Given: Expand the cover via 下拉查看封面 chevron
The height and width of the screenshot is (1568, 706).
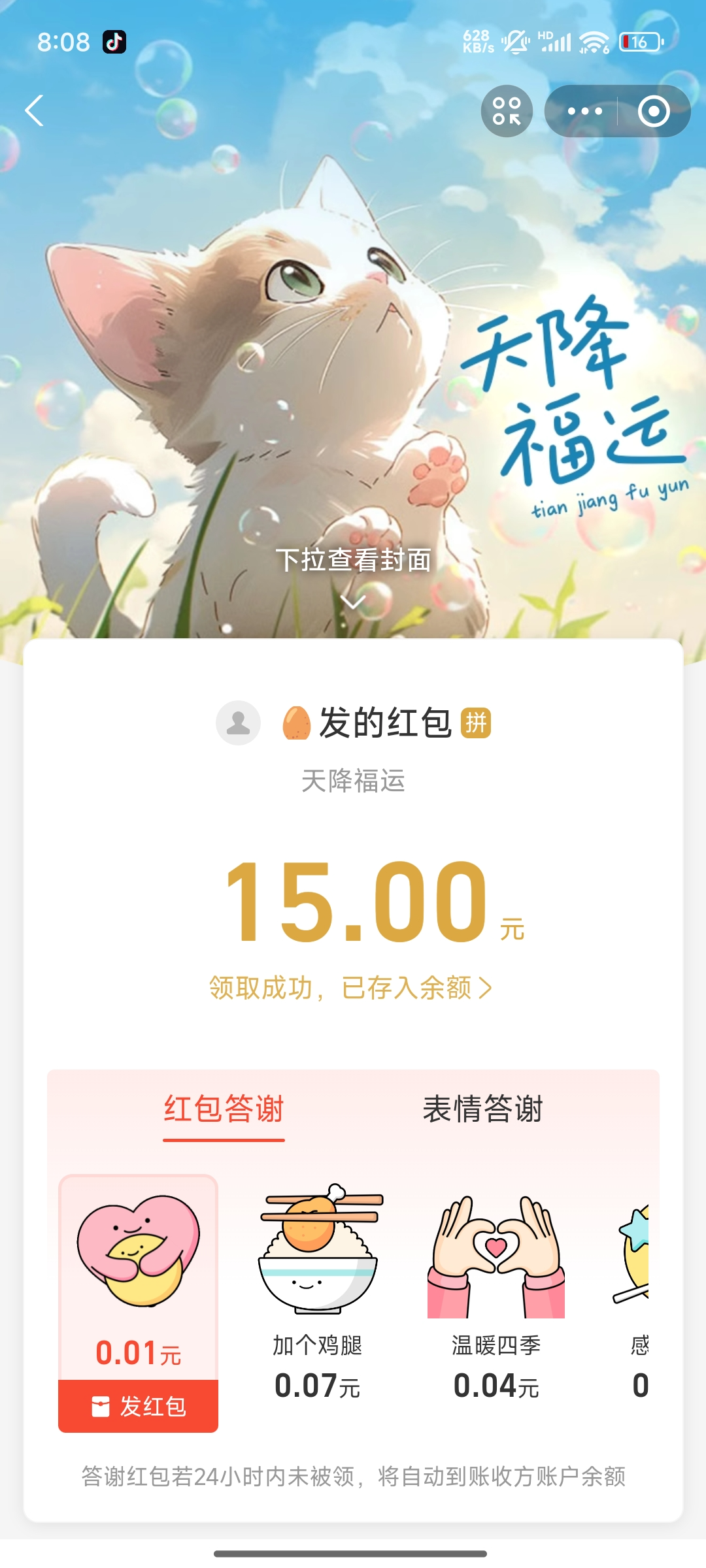Looking at the screenshot, I should pyautogui.click(x=353, y=601).
